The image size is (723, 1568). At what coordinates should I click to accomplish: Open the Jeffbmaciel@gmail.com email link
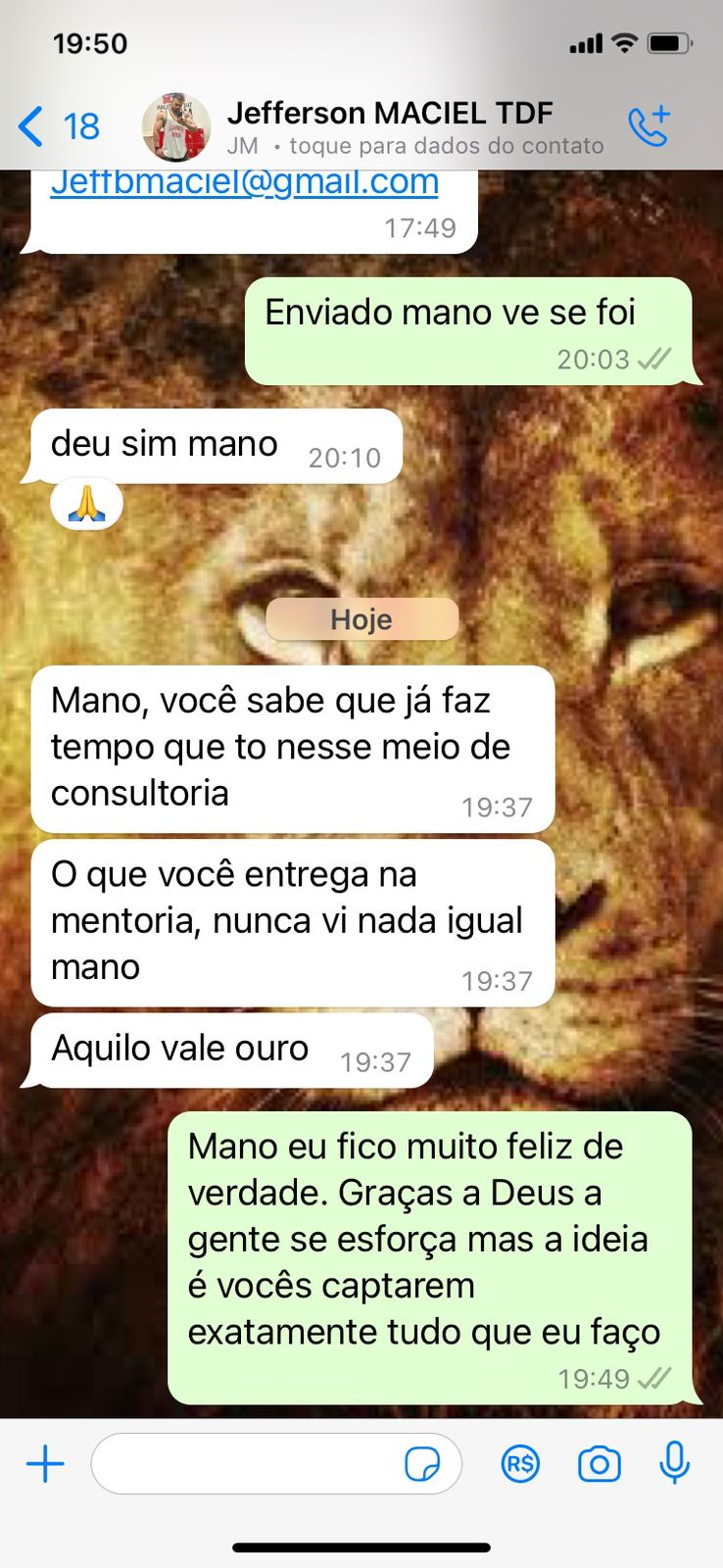[244, 183]
